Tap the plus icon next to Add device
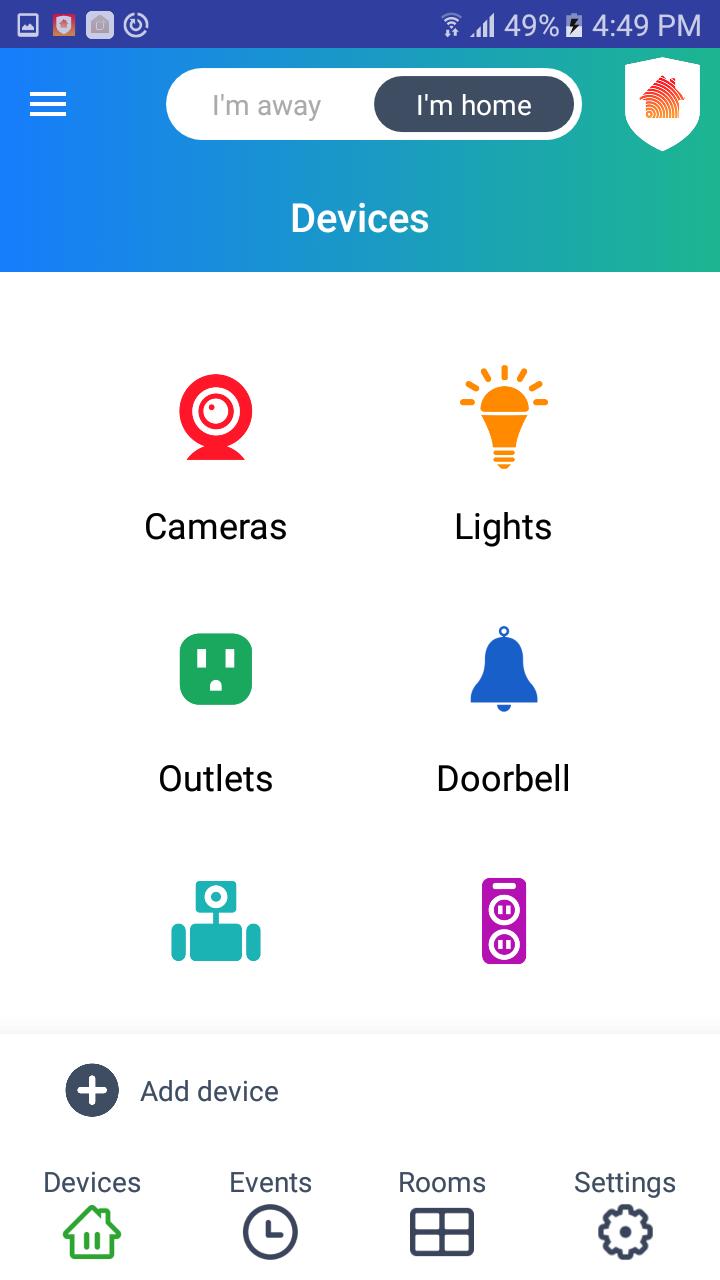Viewport: 720px width, 1280px height. point(91,1090)
